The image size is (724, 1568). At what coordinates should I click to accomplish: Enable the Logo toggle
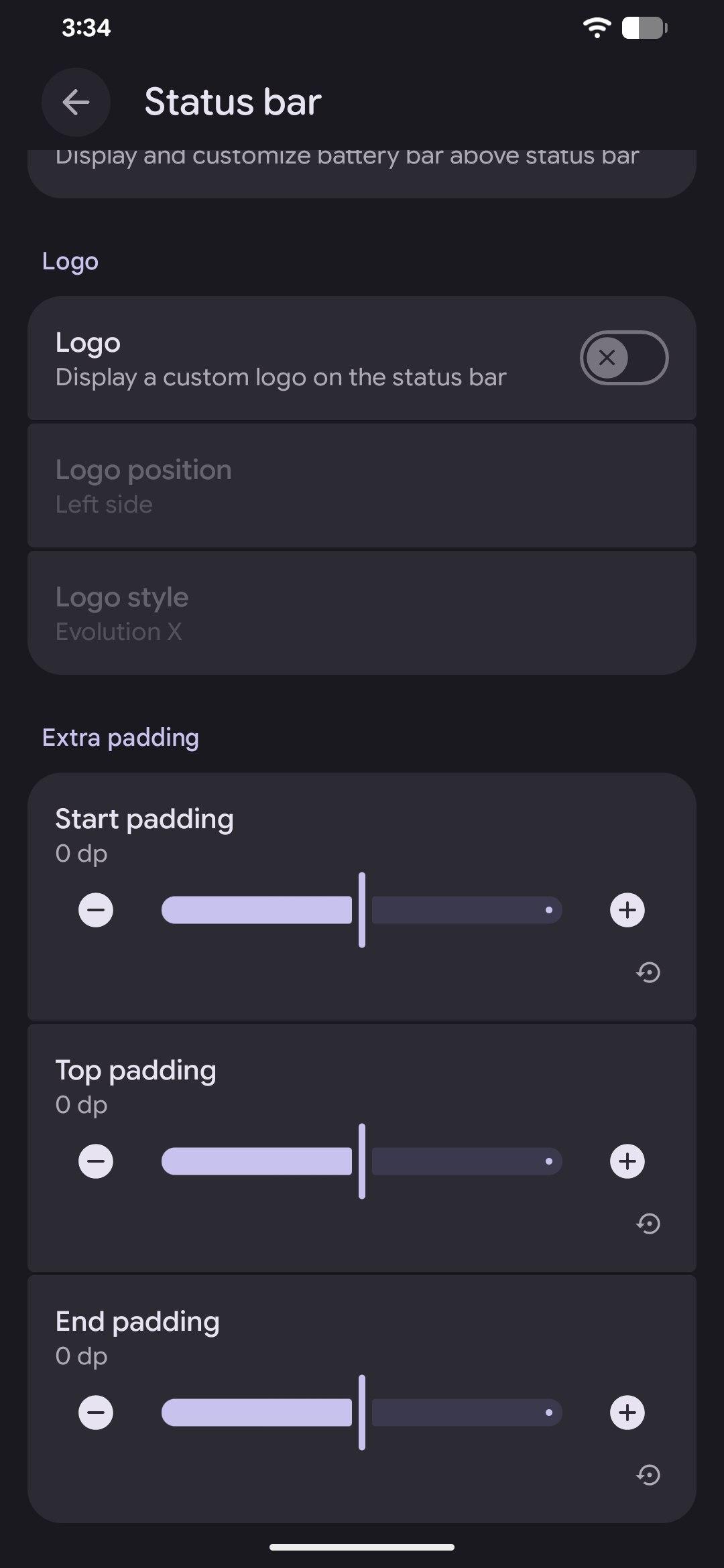[x=623, y=358]
